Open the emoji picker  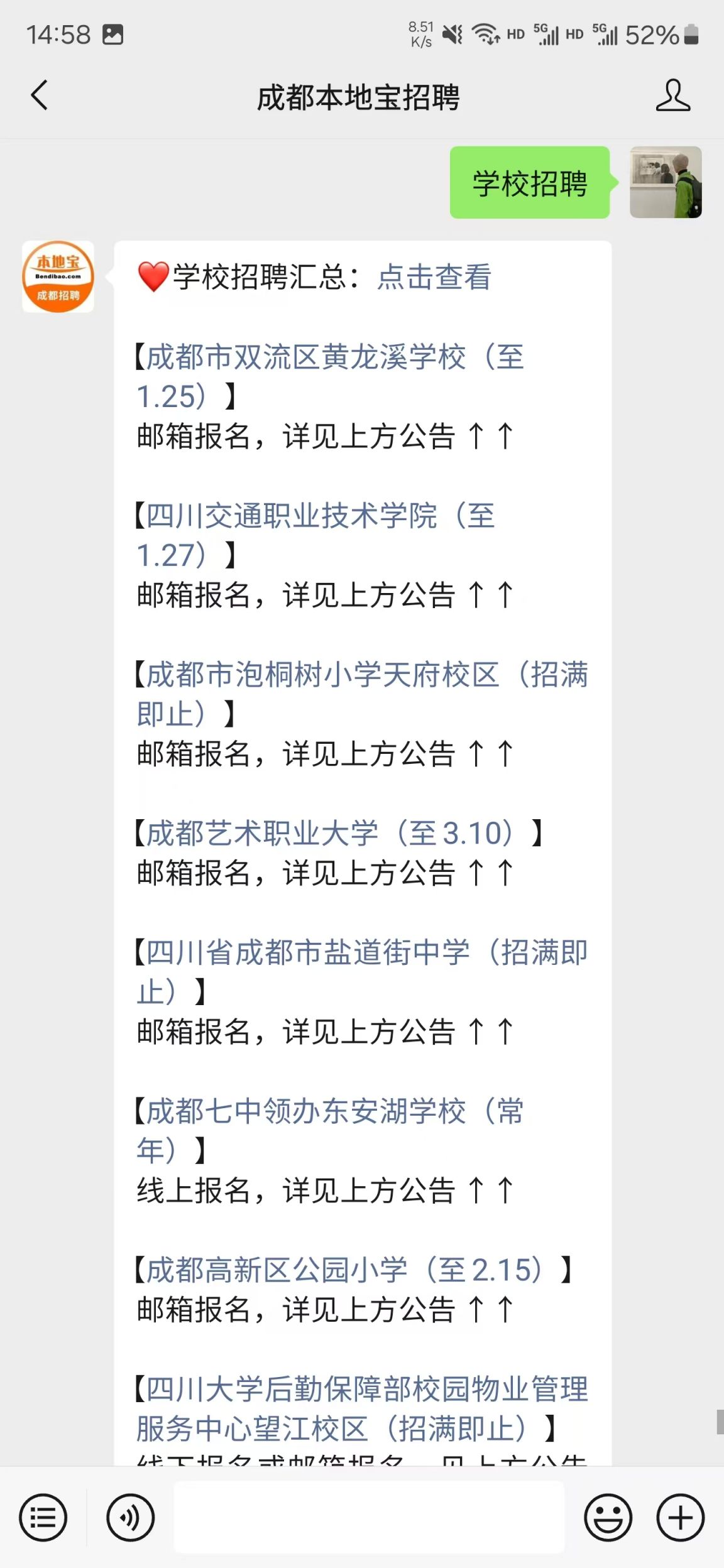point(608,1518)
